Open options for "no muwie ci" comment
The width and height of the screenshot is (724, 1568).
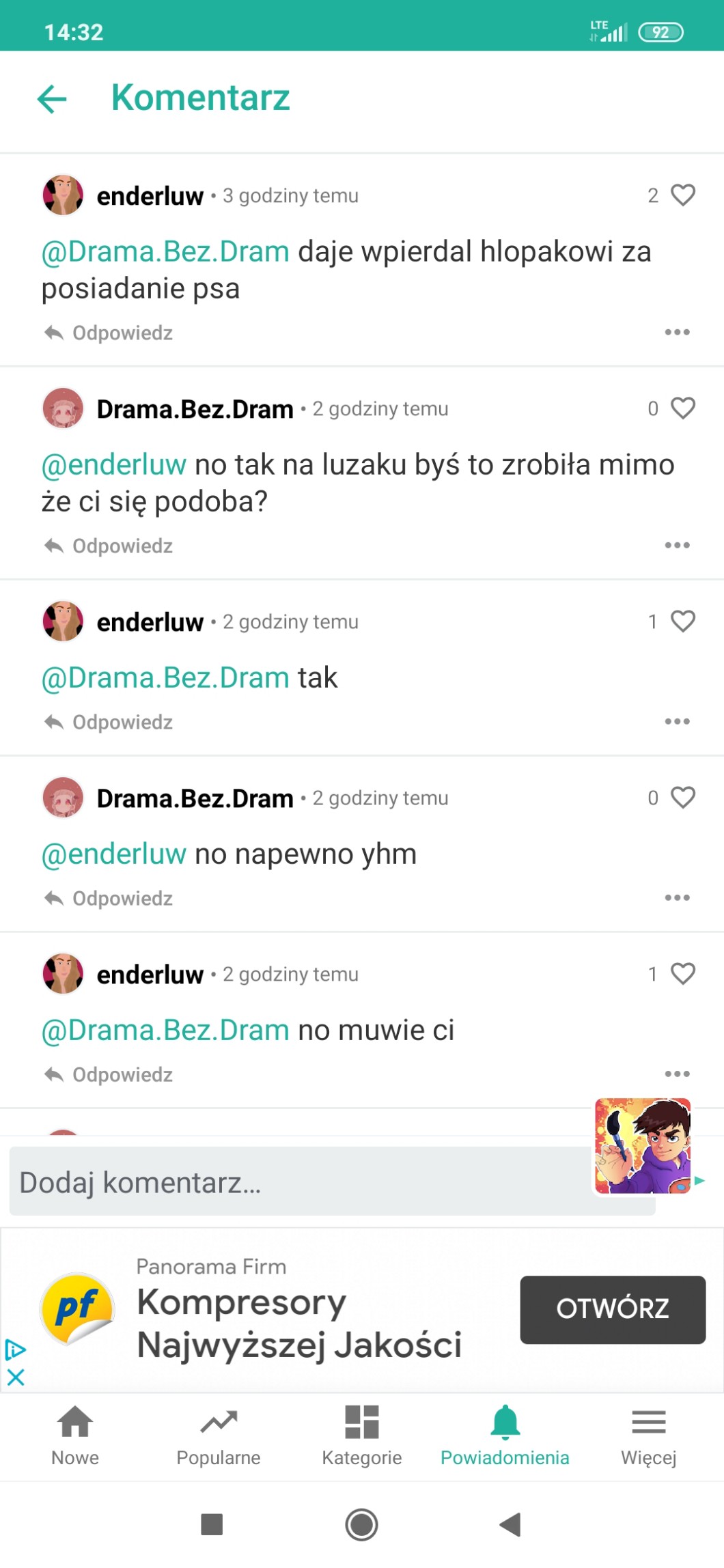677,1074
